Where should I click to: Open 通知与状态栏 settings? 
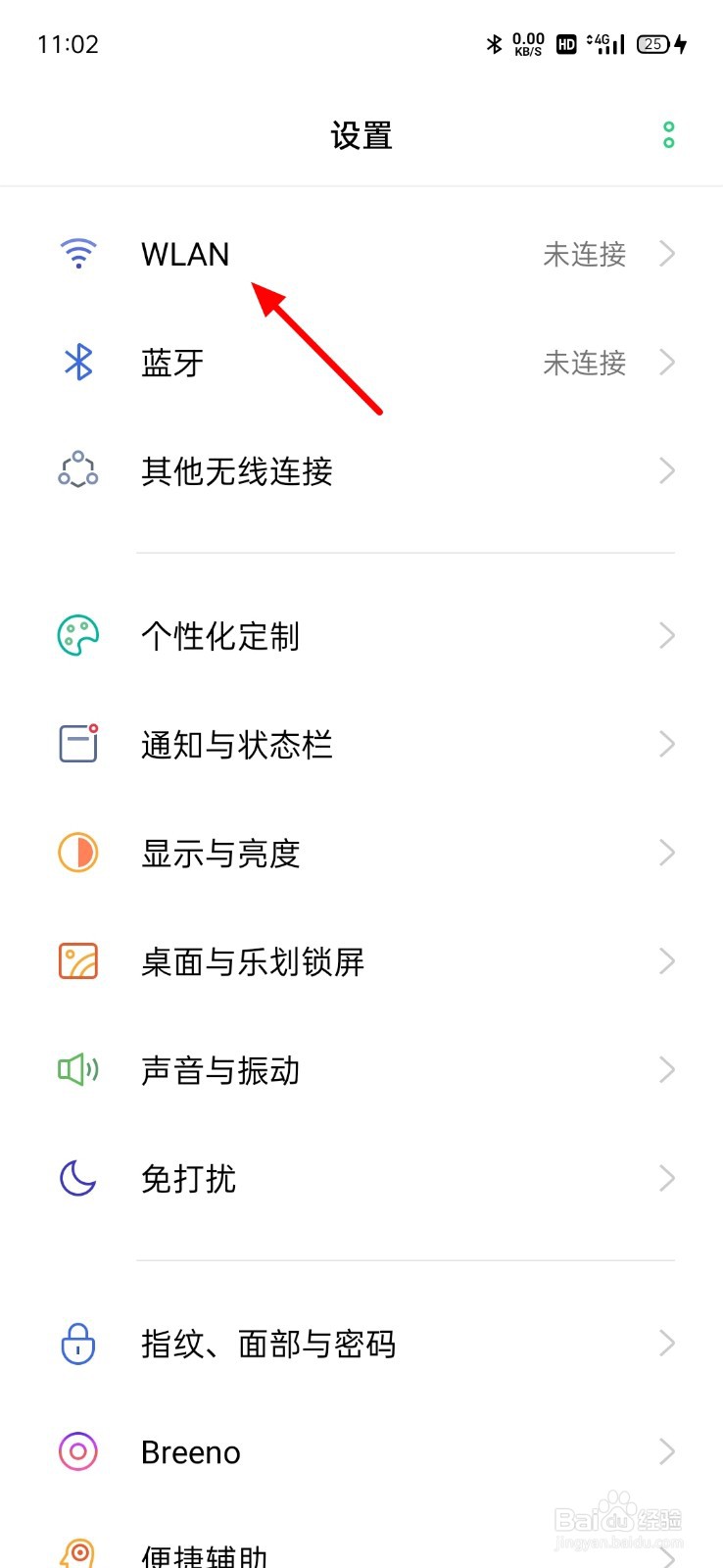(361, 745)
